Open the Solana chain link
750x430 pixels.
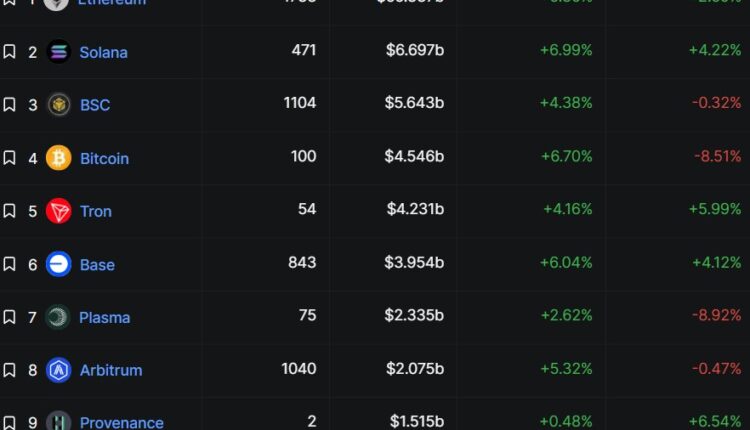tap(103, 52)
